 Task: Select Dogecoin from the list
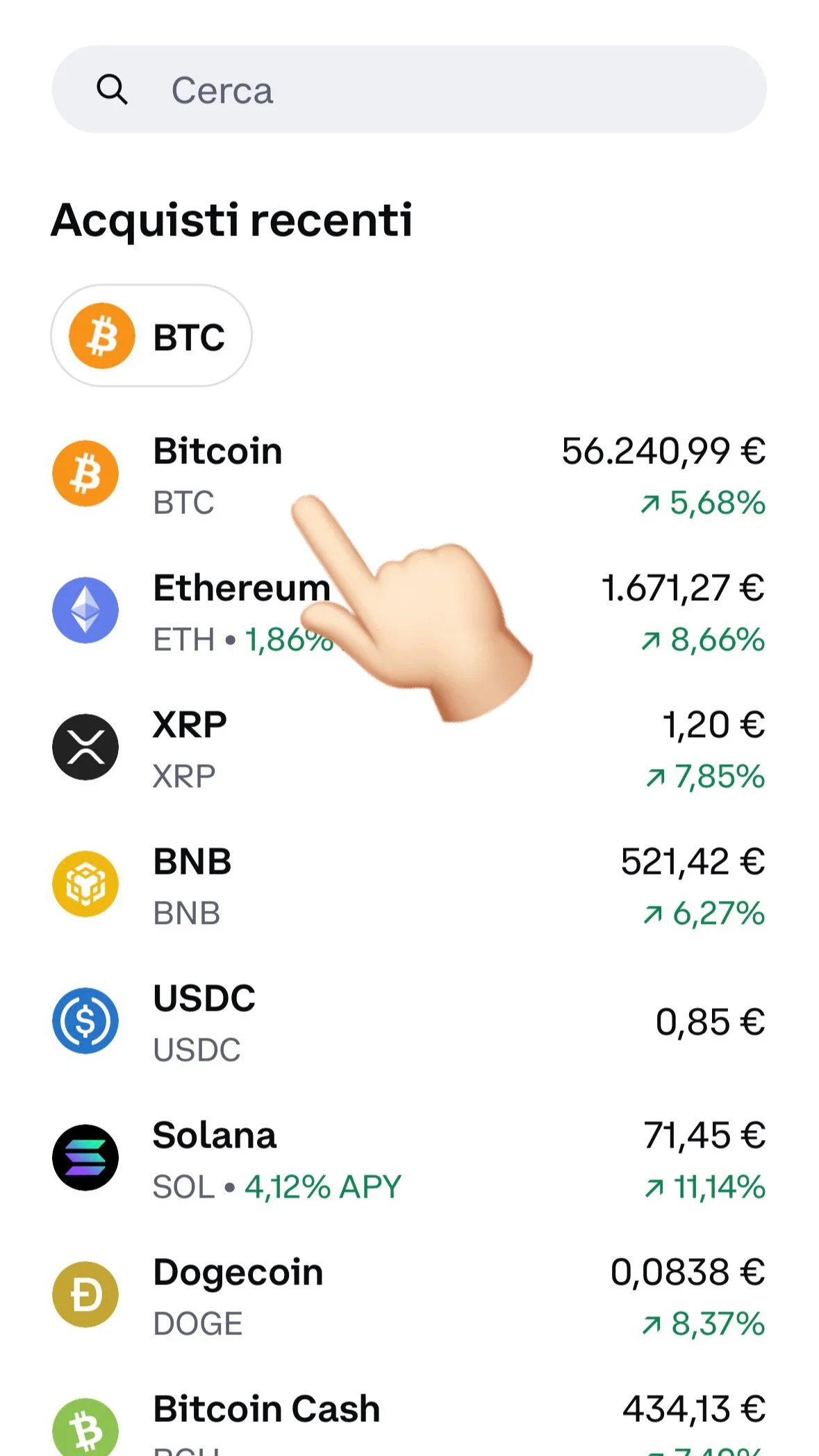[x=408, y=1296]
